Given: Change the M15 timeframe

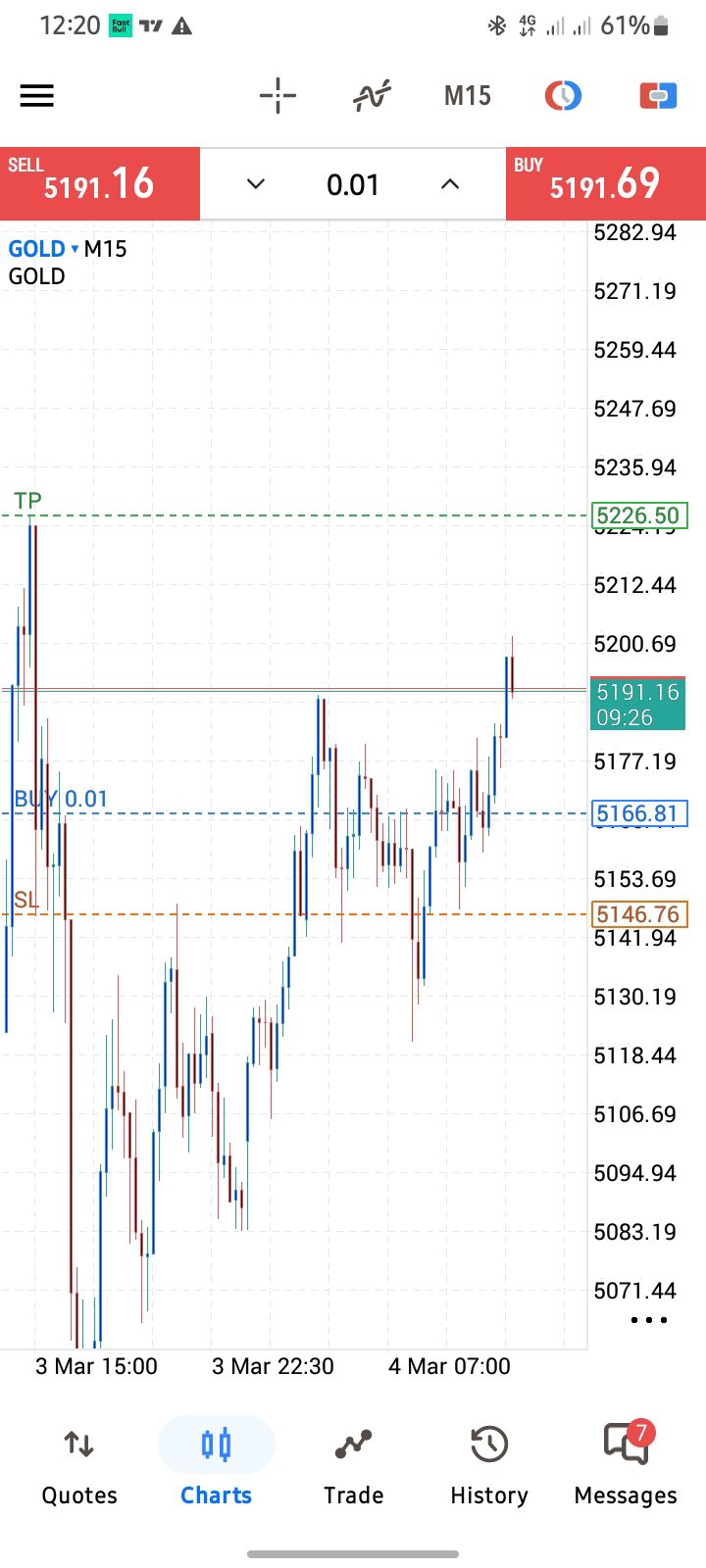Looking at the screenshot, I should pos(467,96).
